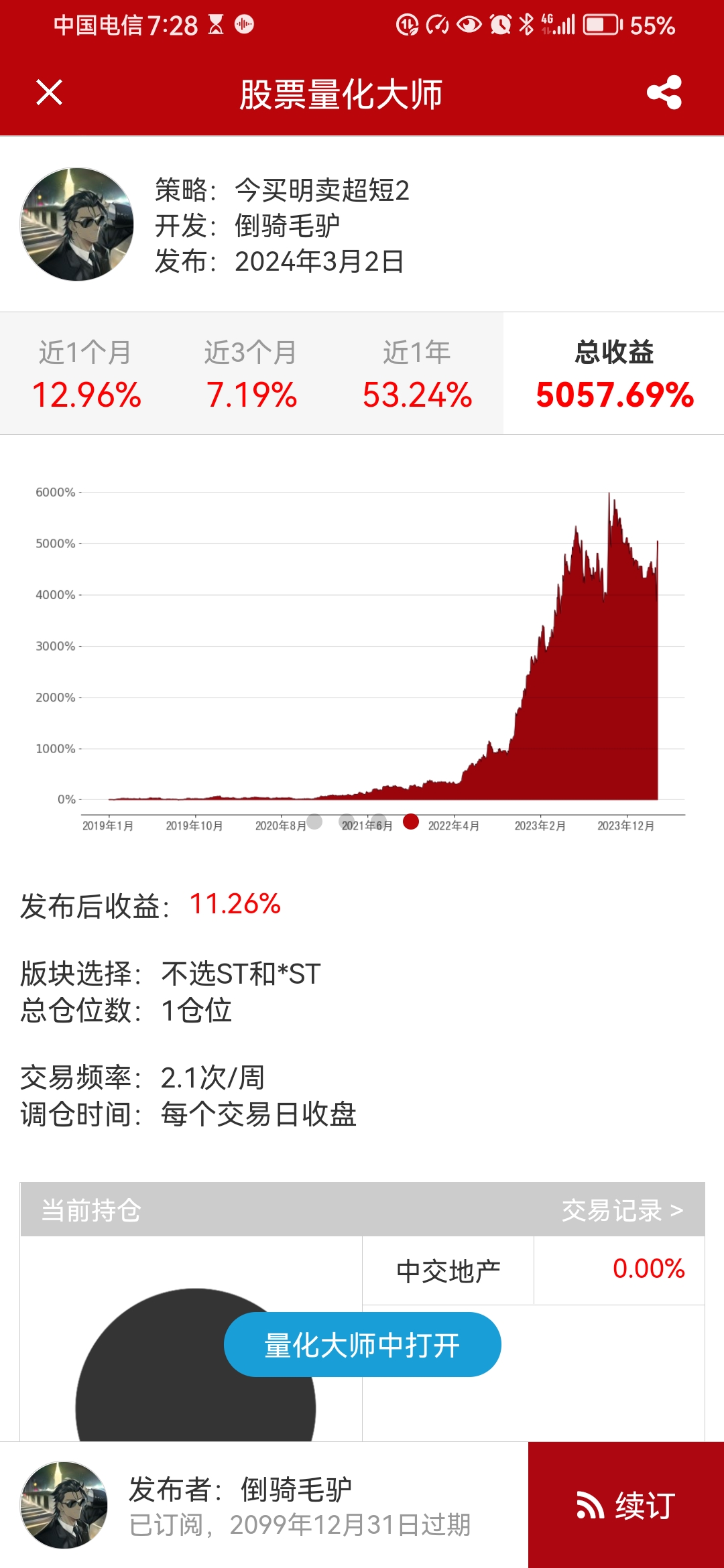The width and height of the screenshot is (724, 1568).
Task: Tap the 量化大师中打开 button
Action: tap(362, 1344)
